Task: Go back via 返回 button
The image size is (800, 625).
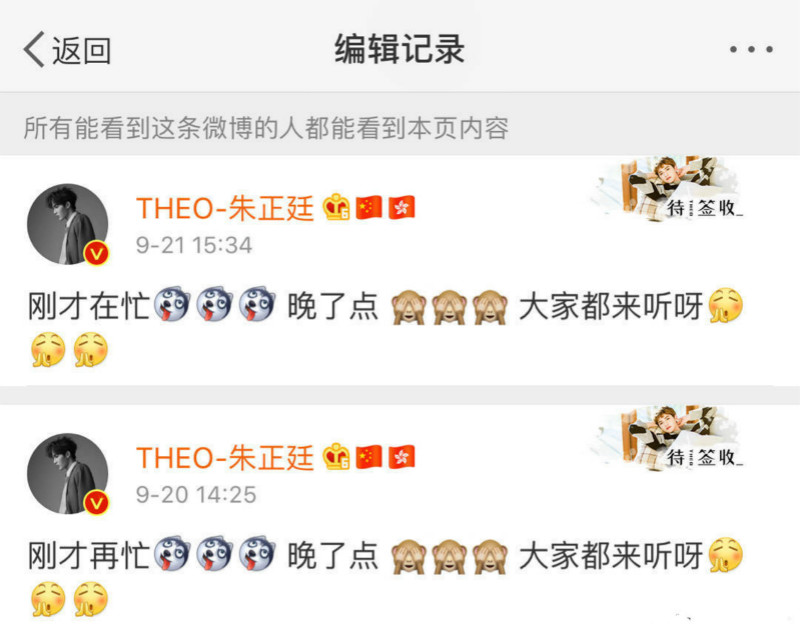Action: (x=66, y=49)
